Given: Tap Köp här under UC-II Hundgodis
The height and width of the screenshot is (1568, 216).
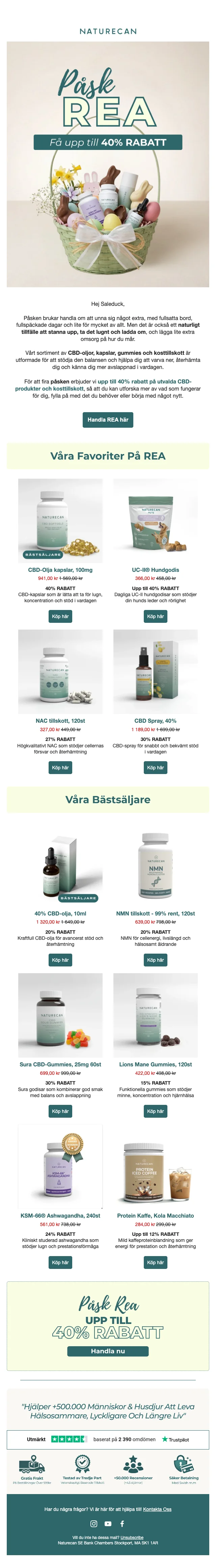Looking at the screenshot, I should (x=155, y=616).
